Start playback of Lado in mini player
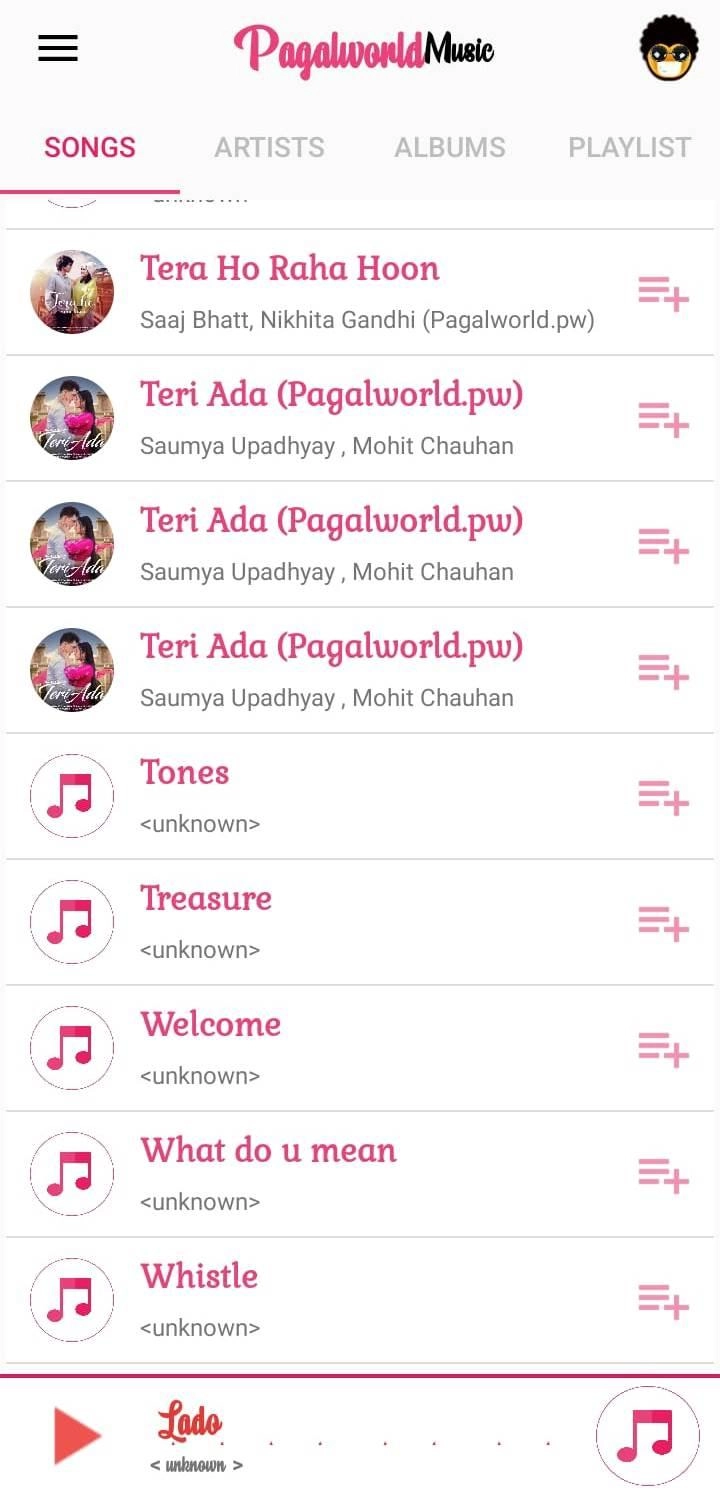This screenshot has width=720, height=1494. (x=77, y=1435)
